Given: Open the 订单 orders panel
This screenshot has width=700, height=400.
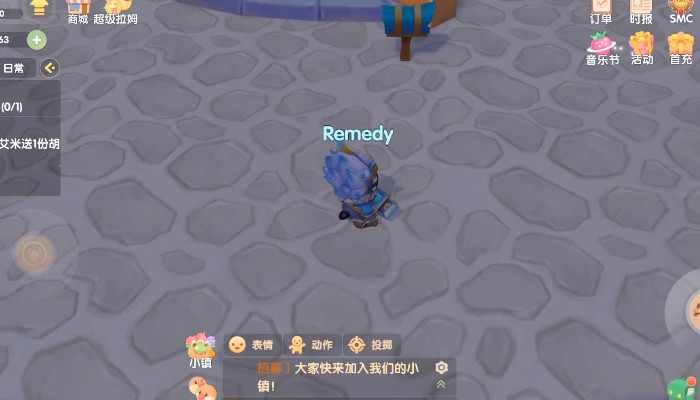Looking at the screenshot, I should tap(601, 9).
